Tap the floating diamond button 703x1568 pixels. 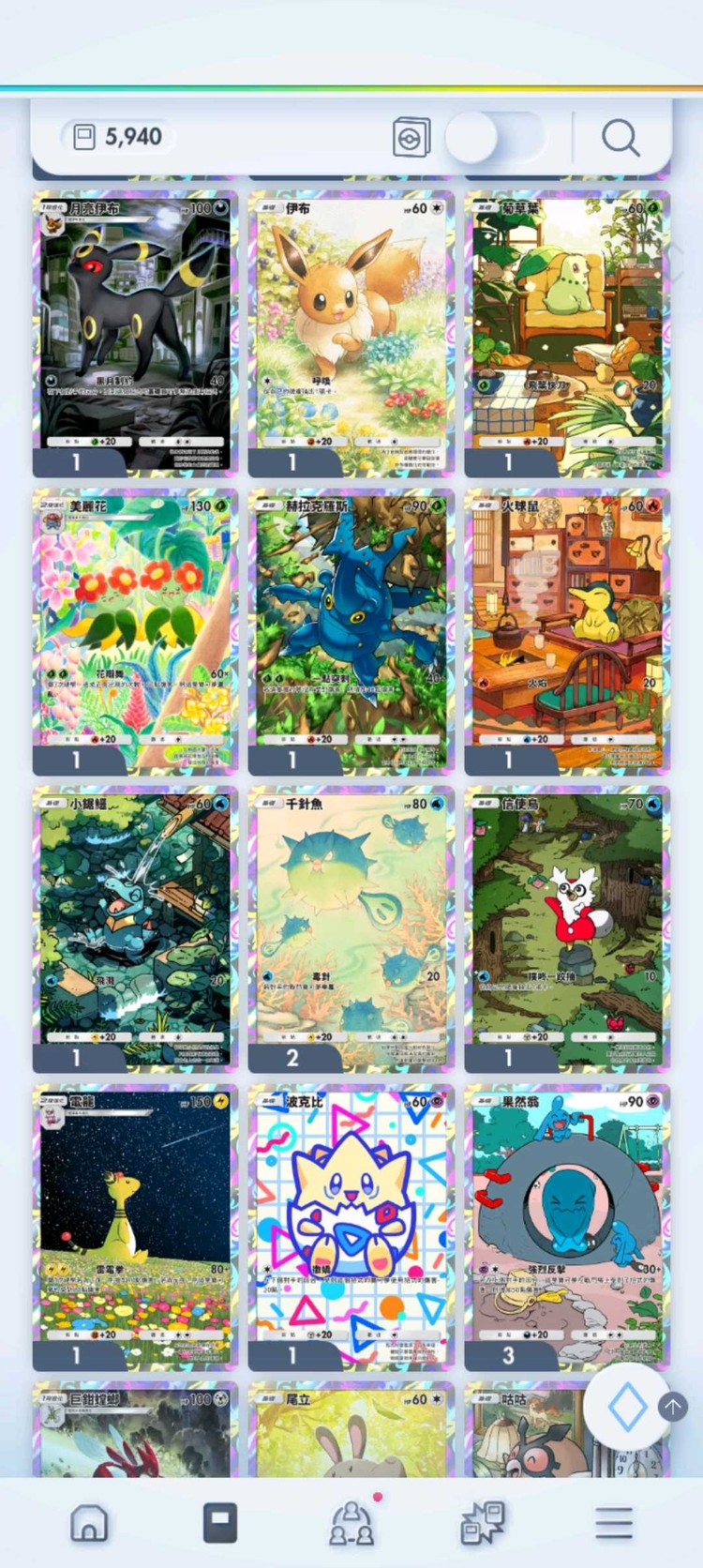pyautogui.click(x=626, y=1407)
